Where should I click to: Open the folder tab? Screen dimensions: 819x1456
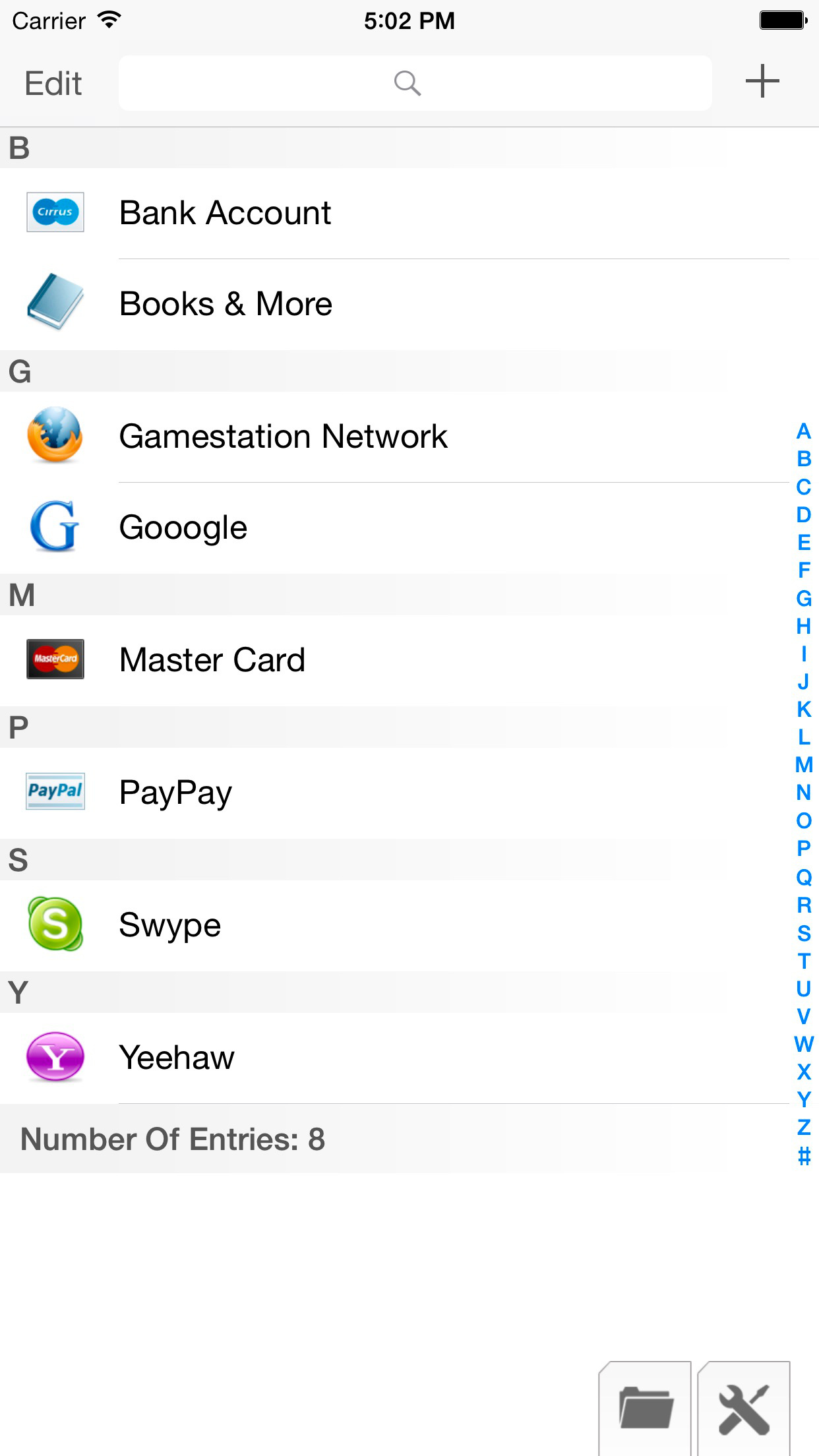pyautogui.click(x=645, y=1409)
